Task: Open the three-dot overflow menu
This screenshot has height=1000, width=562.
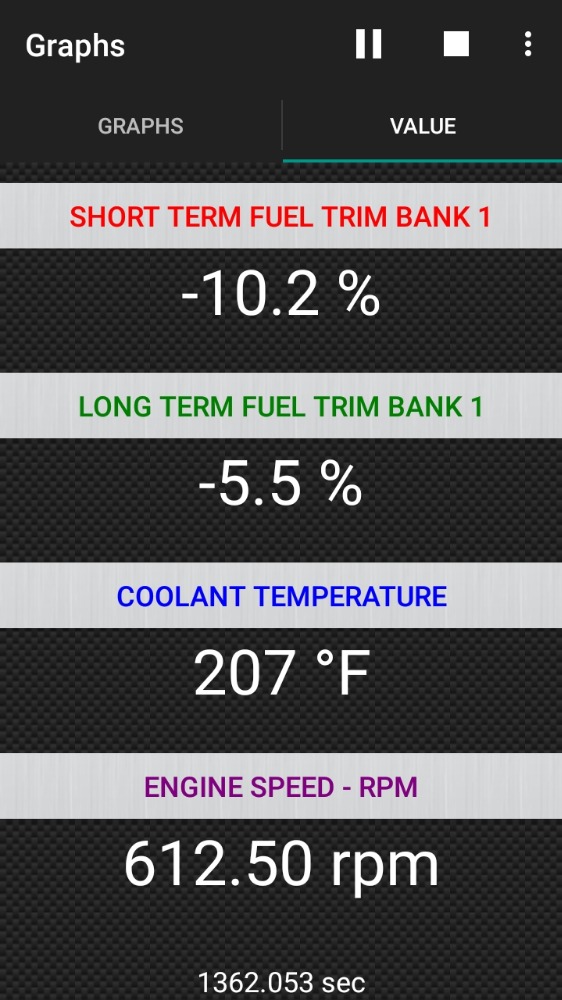Action: click(528, 44)
